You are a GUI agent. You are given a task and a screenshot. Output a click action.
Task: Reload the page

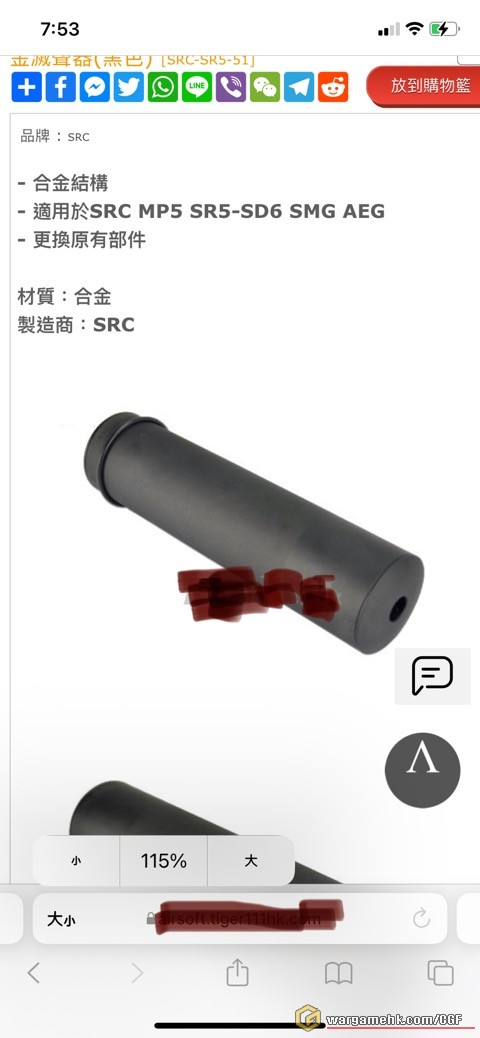pos(421,918)
